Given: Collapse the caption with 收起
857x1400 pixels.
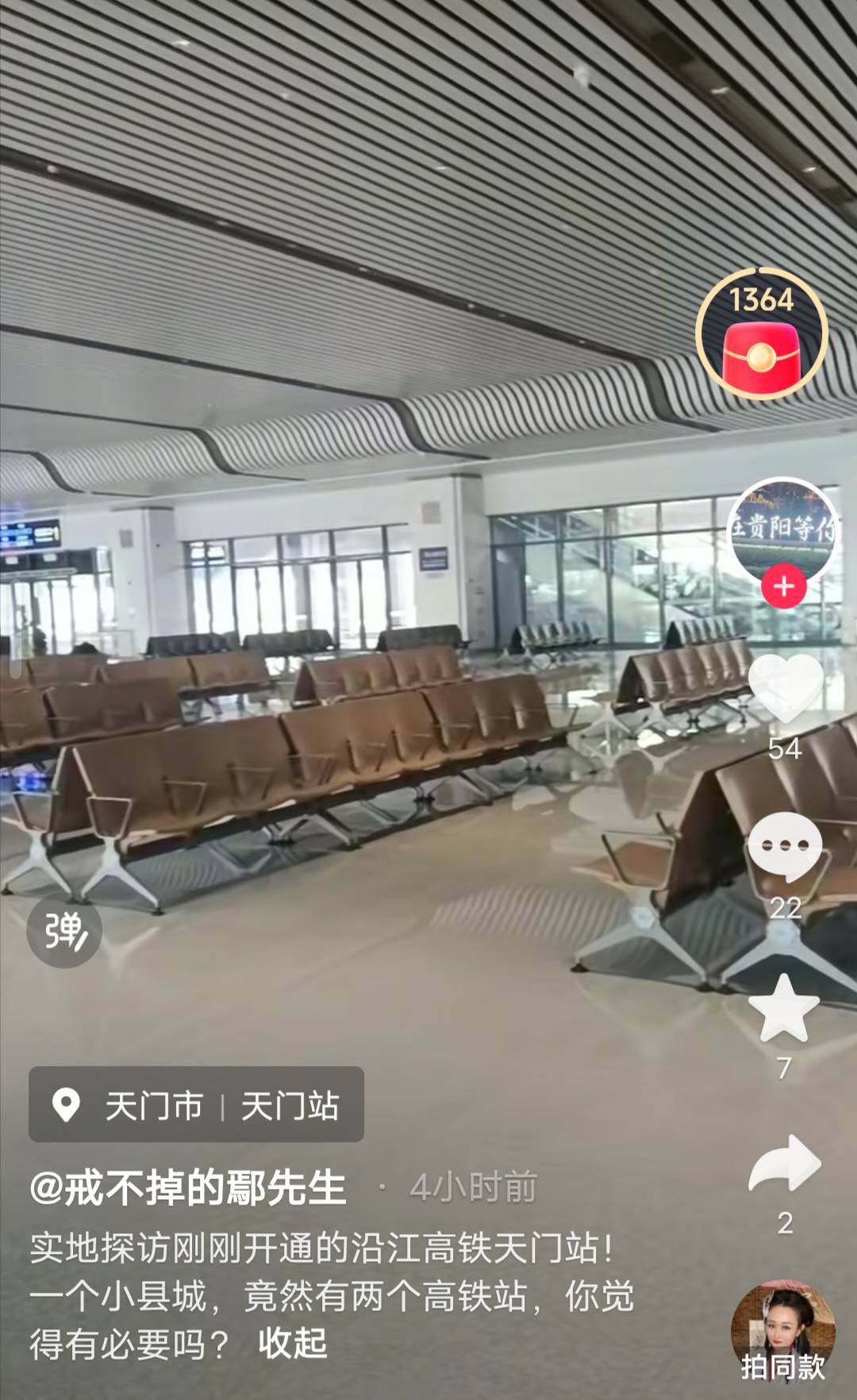Looking at the screenshot, I should tap(292, 1343).
